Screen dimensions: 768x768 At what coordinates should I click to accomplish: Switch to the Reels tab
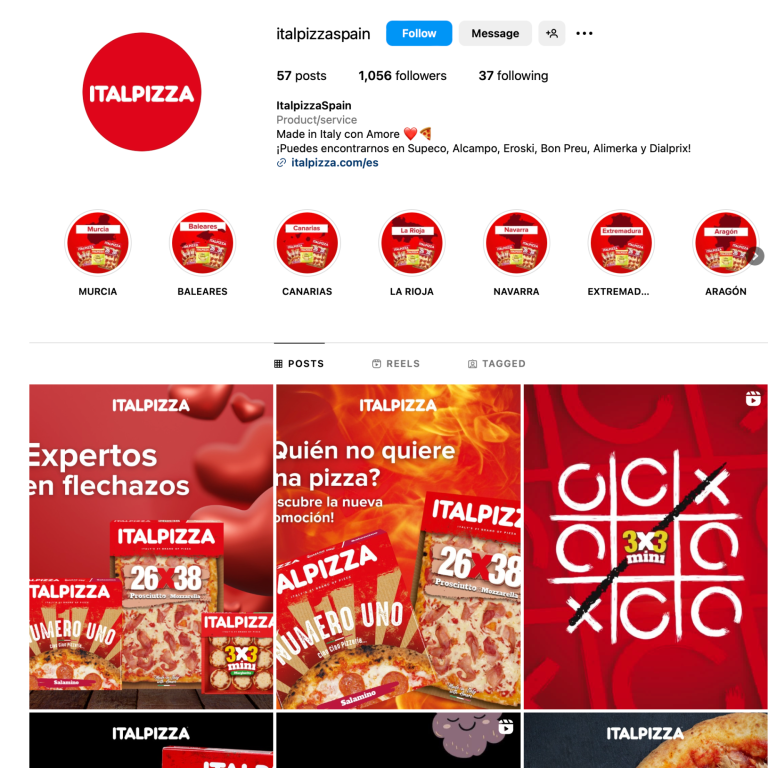[396, 364]
